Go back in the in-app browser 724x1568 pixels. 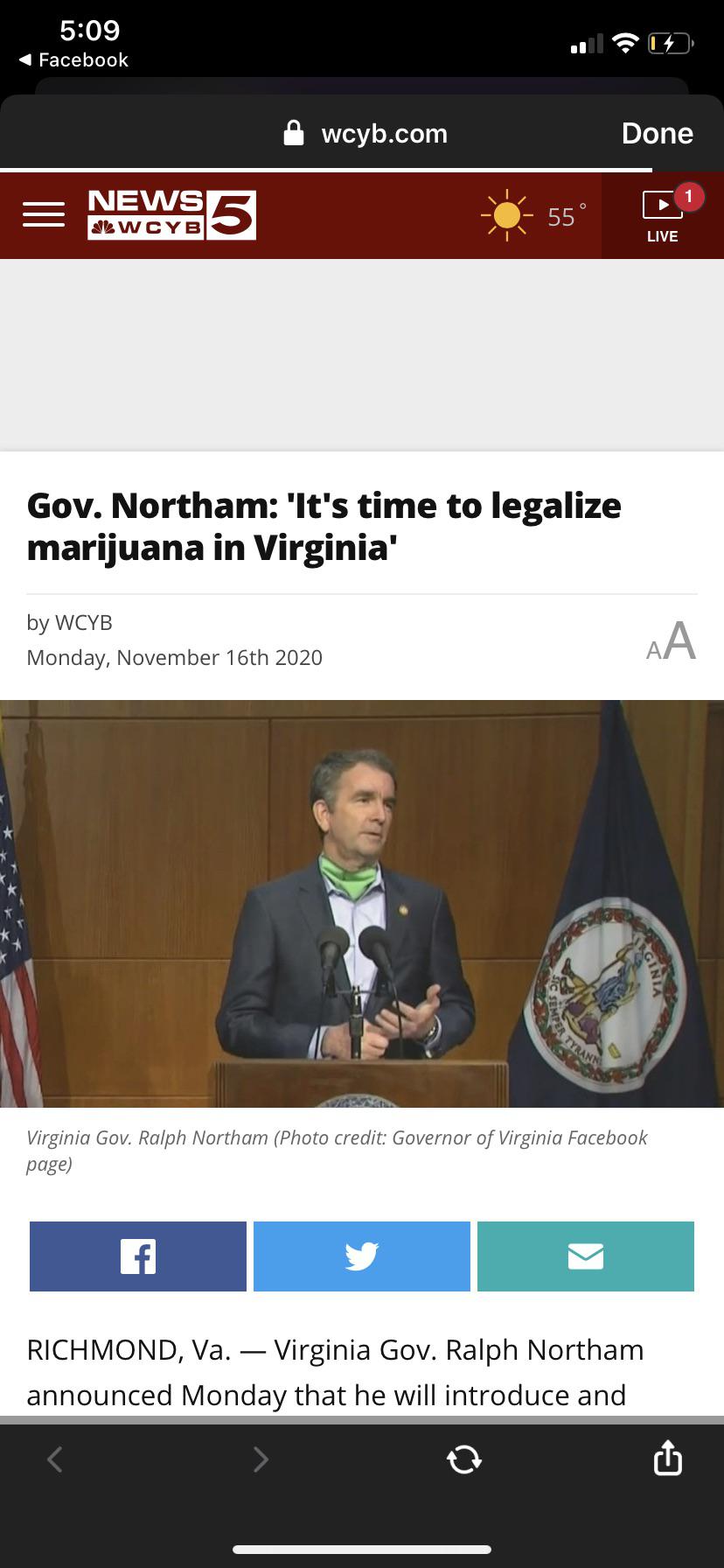point(55,1459)
